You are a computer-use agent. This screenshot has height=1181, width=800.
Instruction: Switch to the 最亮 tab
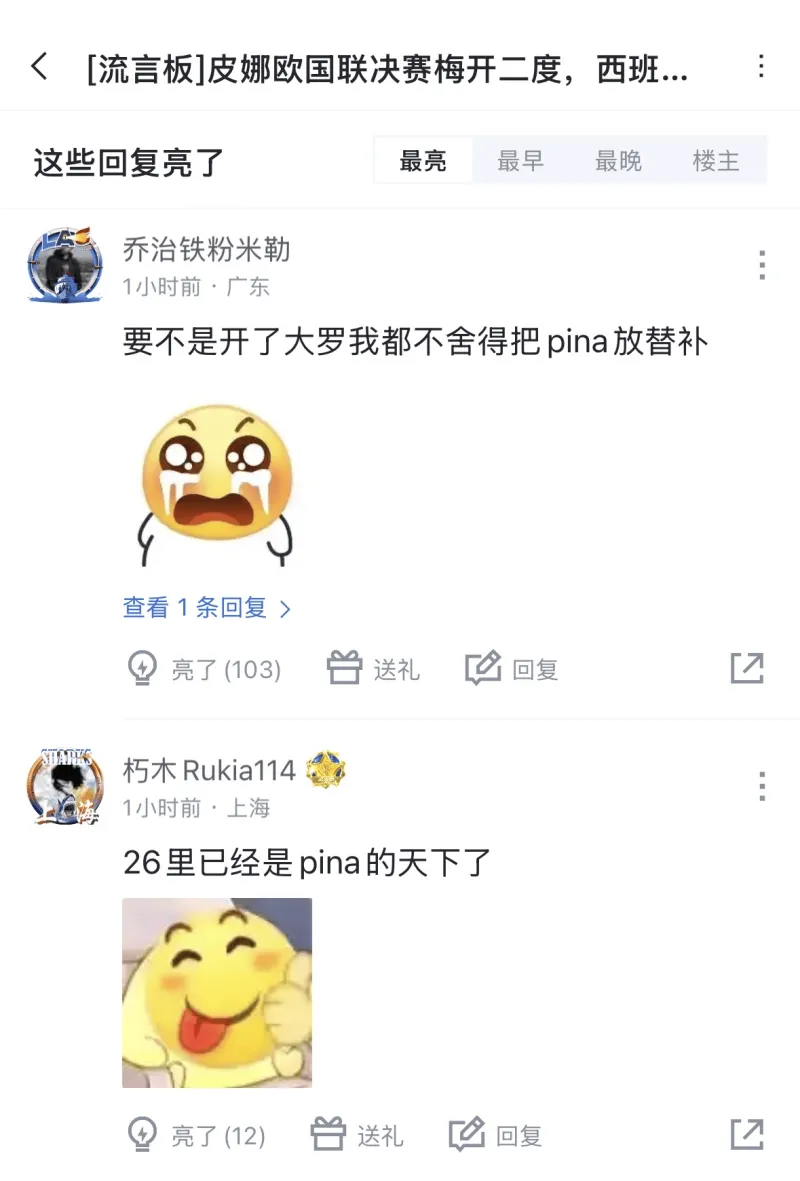pos(423,161)
